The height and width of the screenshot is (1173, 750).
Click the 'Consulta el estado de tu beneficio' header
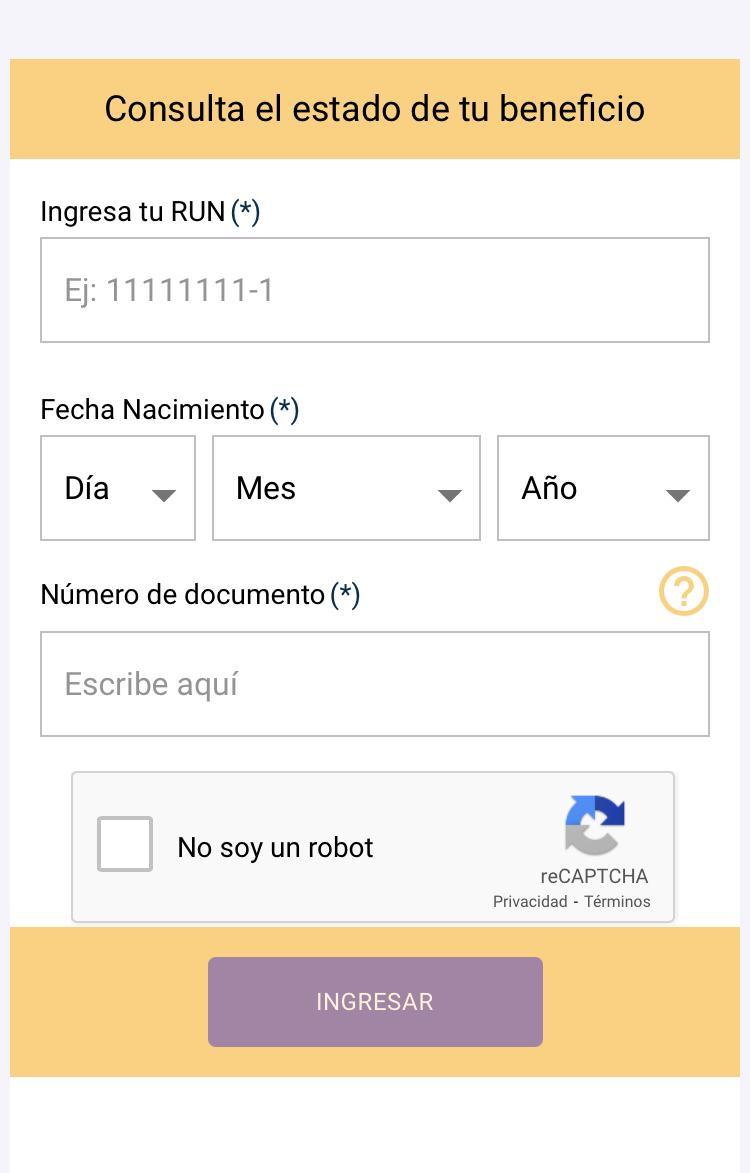tap(375, 108)
